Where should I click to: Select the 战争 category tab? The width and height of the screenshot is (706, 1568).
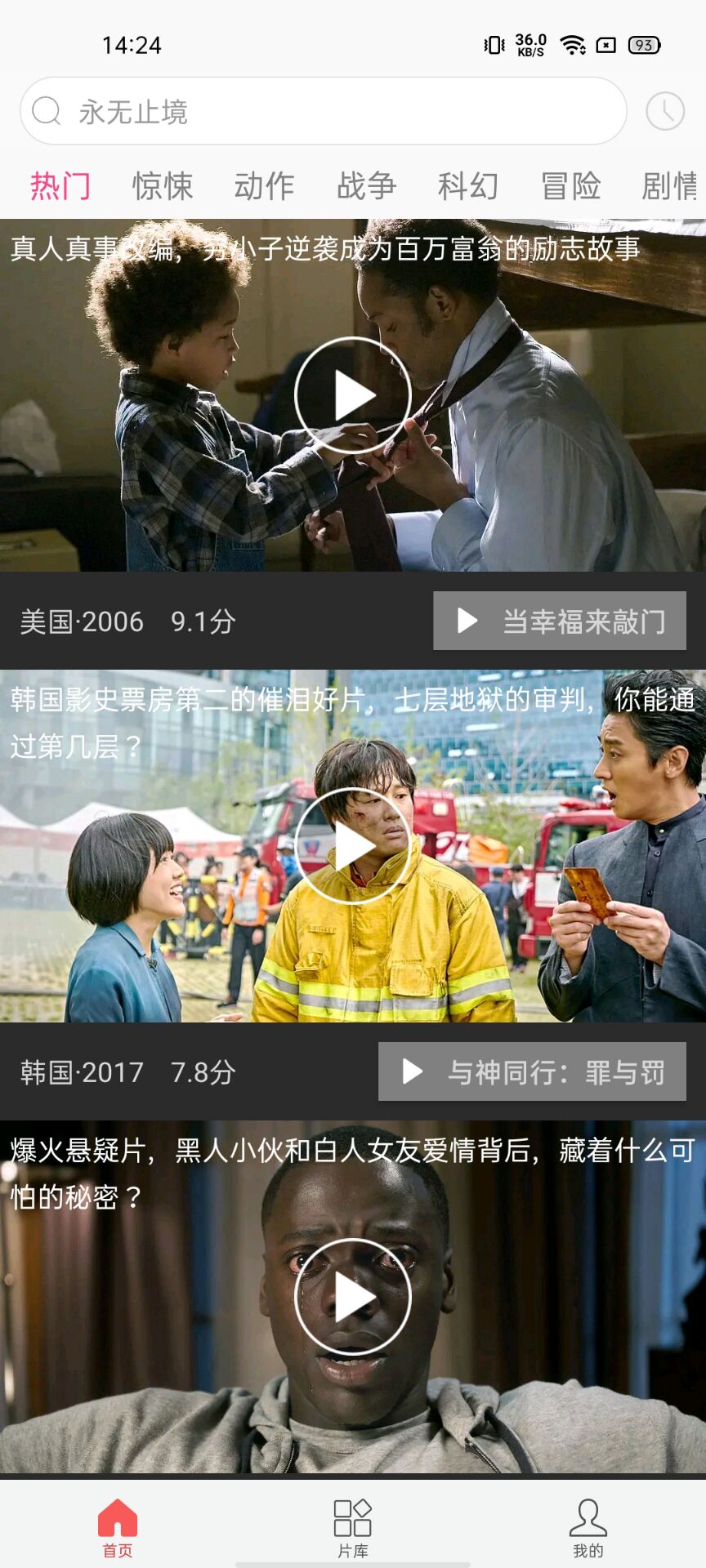(366, 186)
